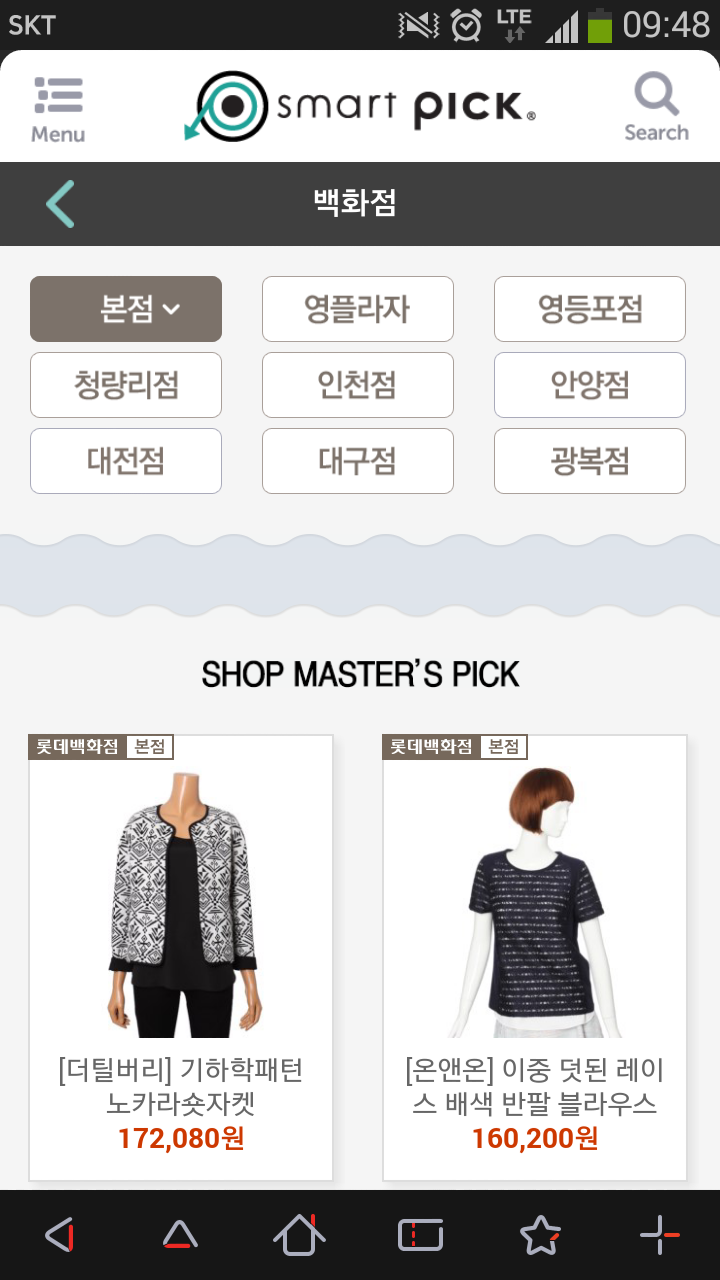Open the Search icon
The image size is (720, 1280).
tap(656, 108)
